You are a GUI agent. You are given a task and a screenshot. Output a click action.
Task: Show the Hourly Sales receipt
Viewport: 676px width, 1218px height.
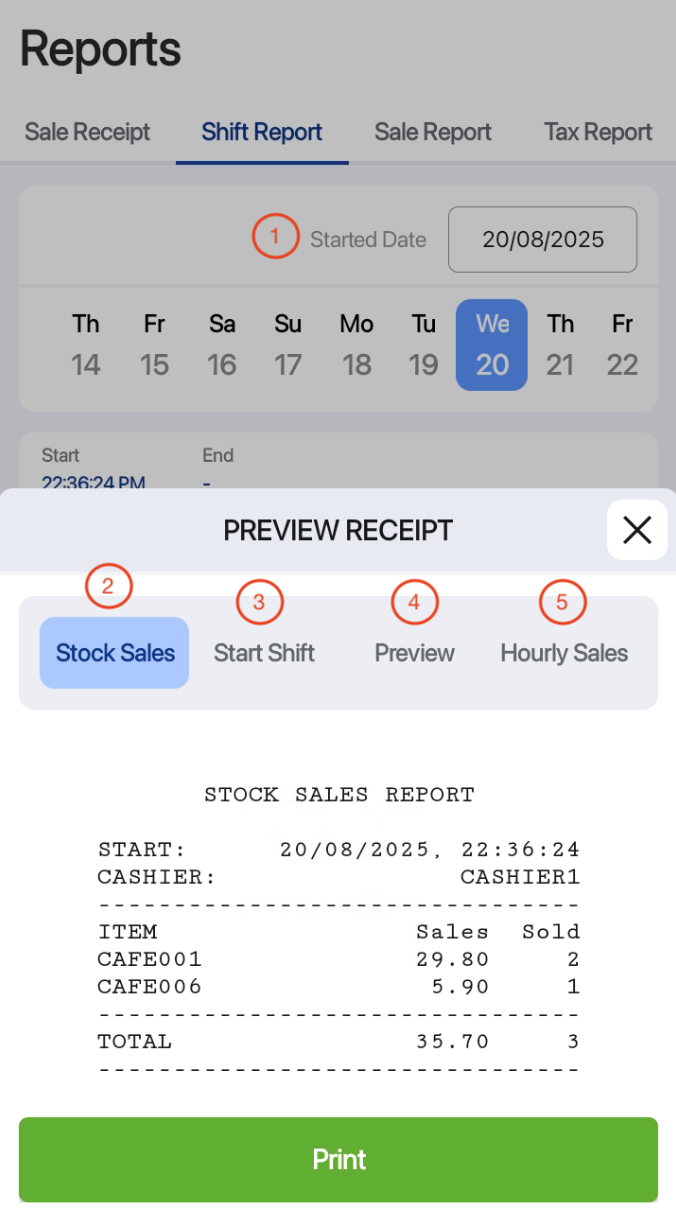pos(564,653)
